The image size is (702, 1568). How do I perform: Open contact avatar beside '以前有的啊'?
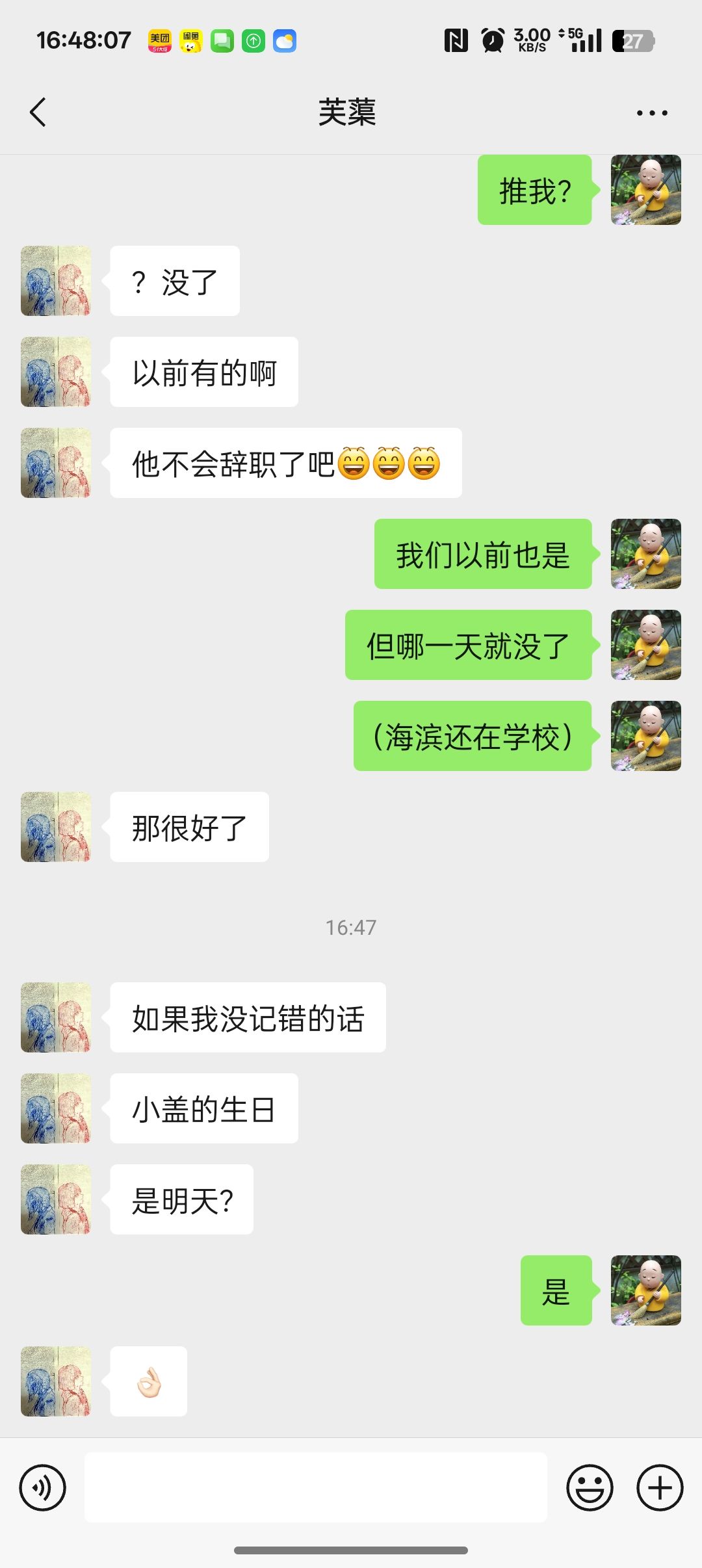pos(56,372)
